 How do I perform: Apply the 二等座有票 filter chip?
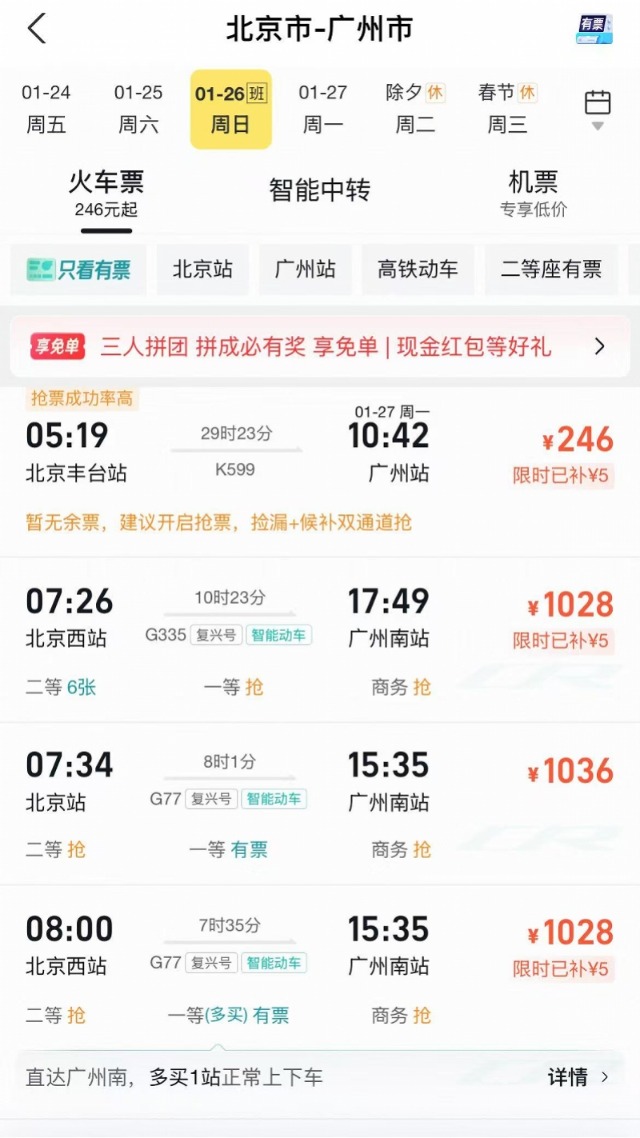[x=551, y=269]
